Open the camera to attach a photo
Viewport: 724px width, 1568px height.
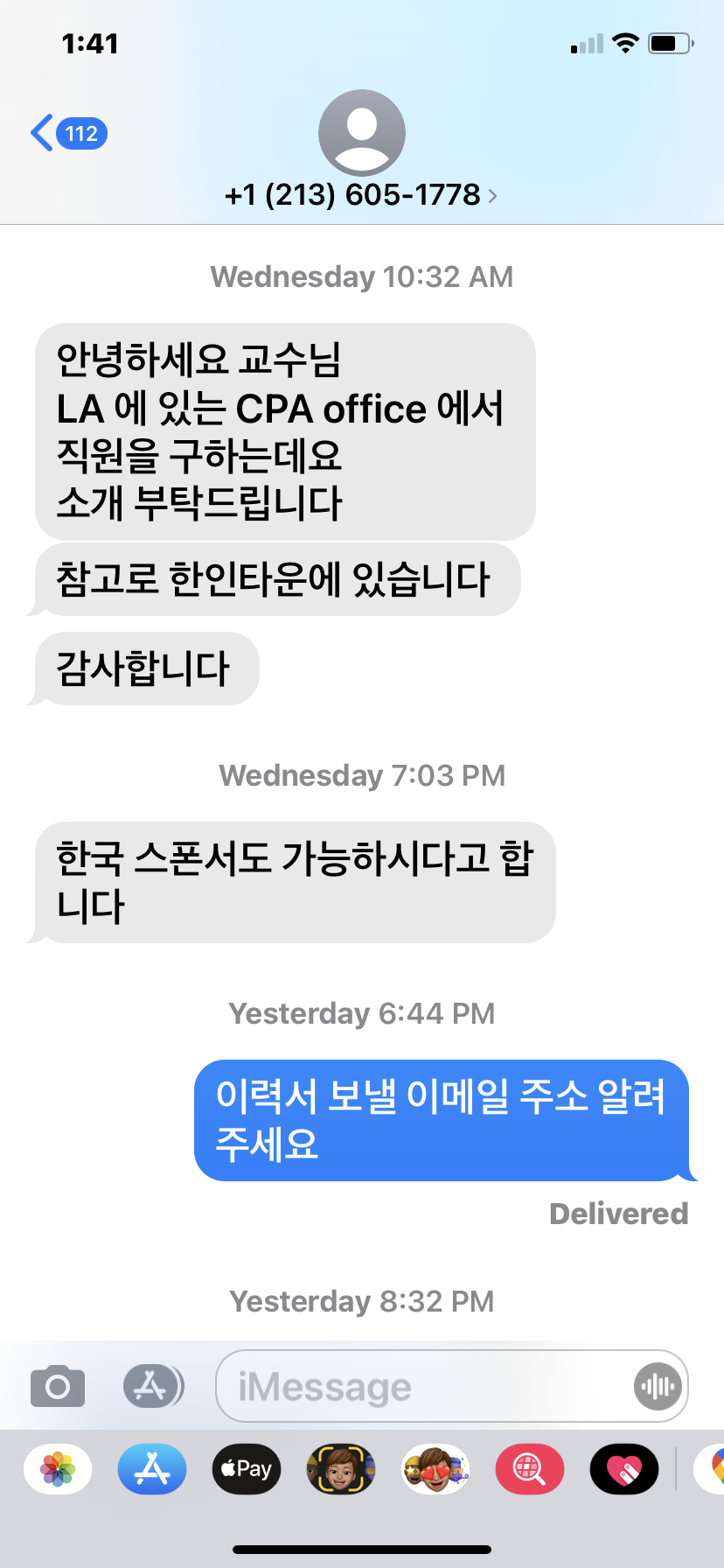point(58,1387)
